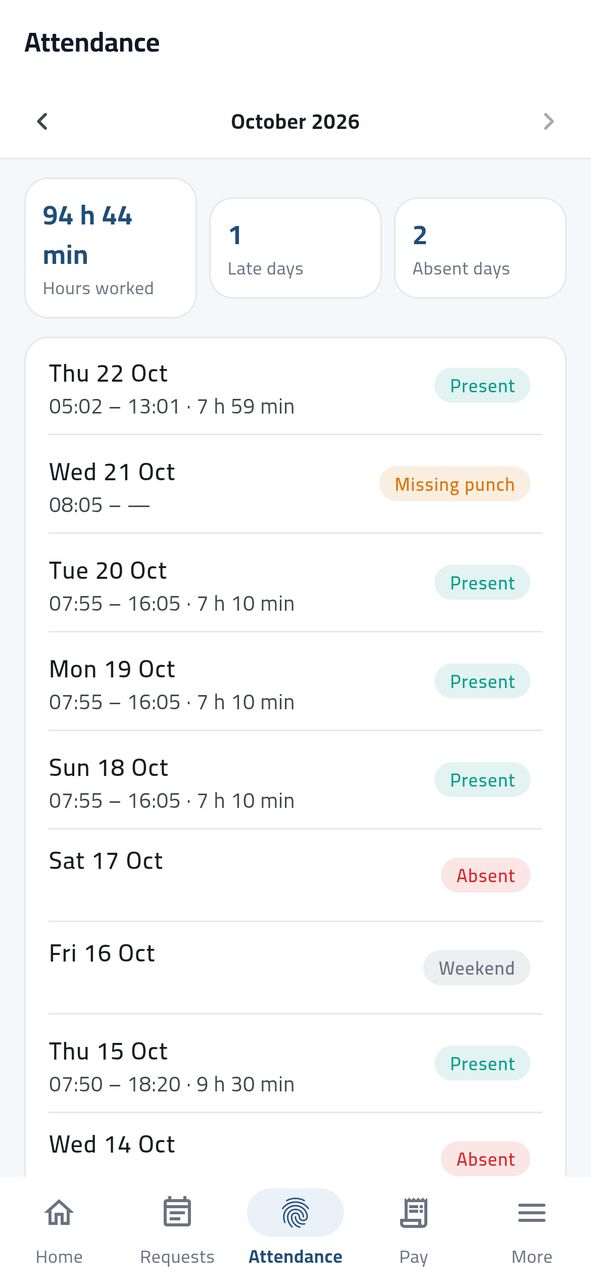Screen dimensions: 591x1280
Task: Switch to the Requests tab
Action: point(177,1229)
